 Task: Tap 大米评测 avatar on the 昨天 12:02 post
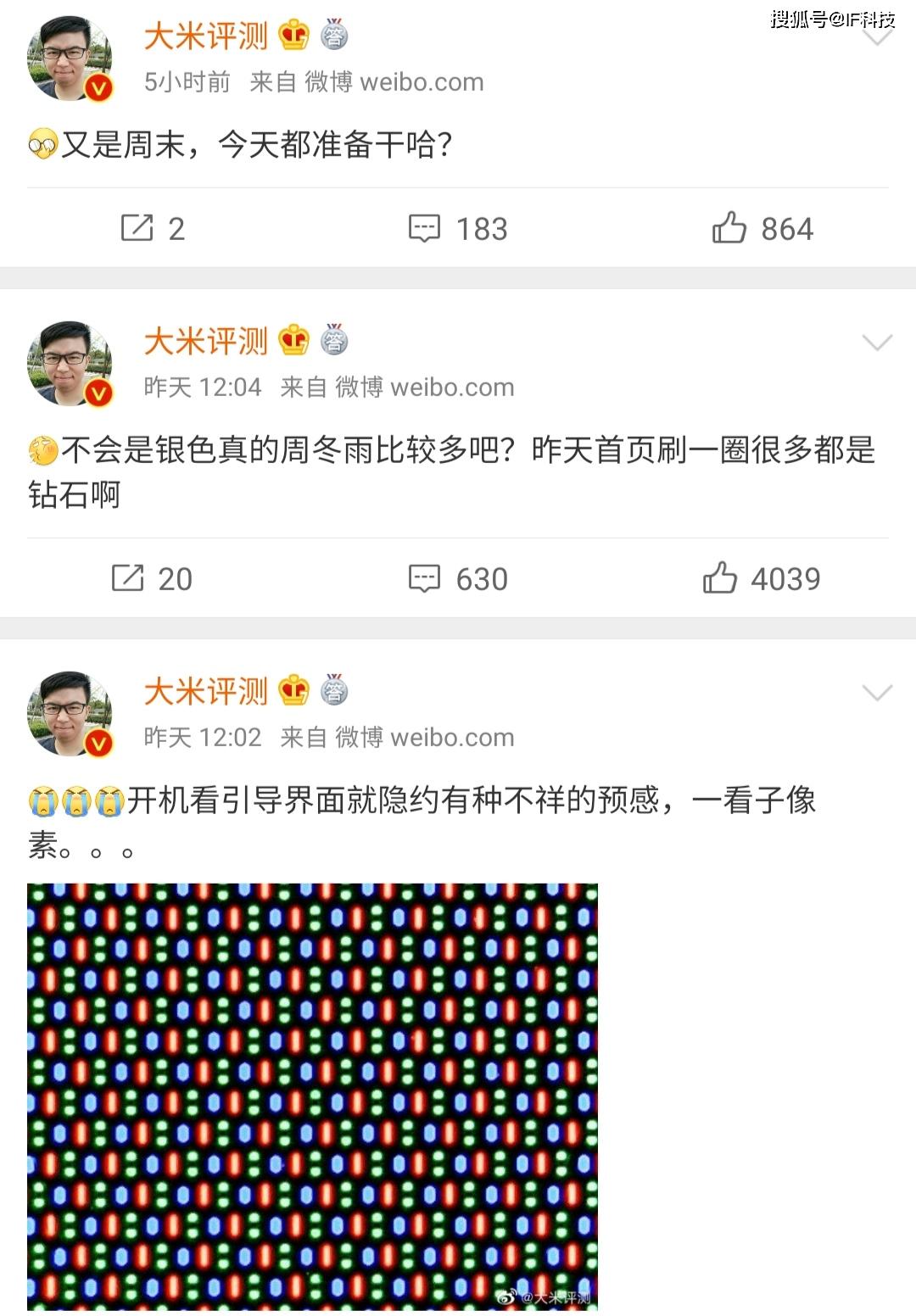pos(70,714)
